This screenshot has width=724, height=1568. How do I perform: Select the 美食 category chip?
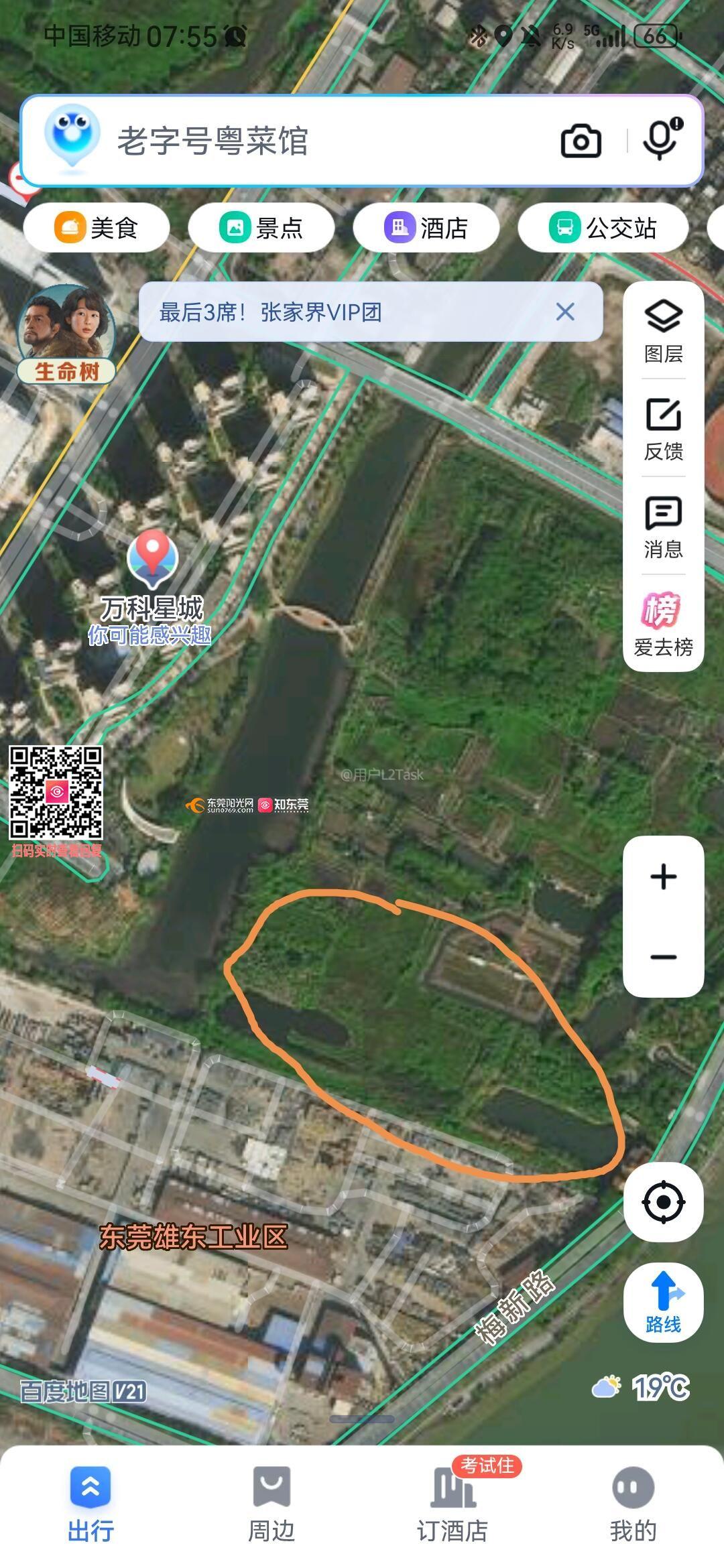tap(97, 228)
